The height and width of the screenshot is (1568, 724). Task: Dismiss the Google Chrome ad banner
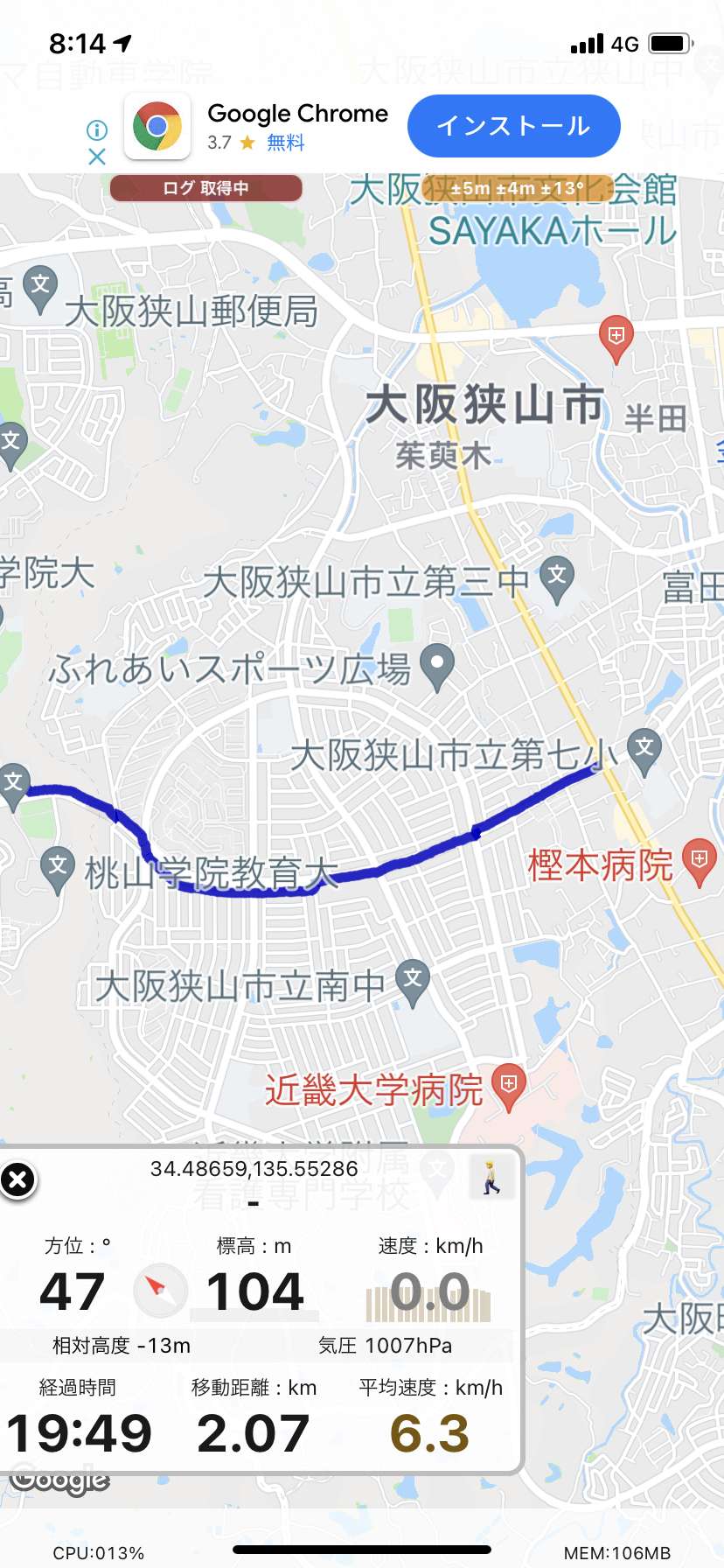tap(97, 157)
